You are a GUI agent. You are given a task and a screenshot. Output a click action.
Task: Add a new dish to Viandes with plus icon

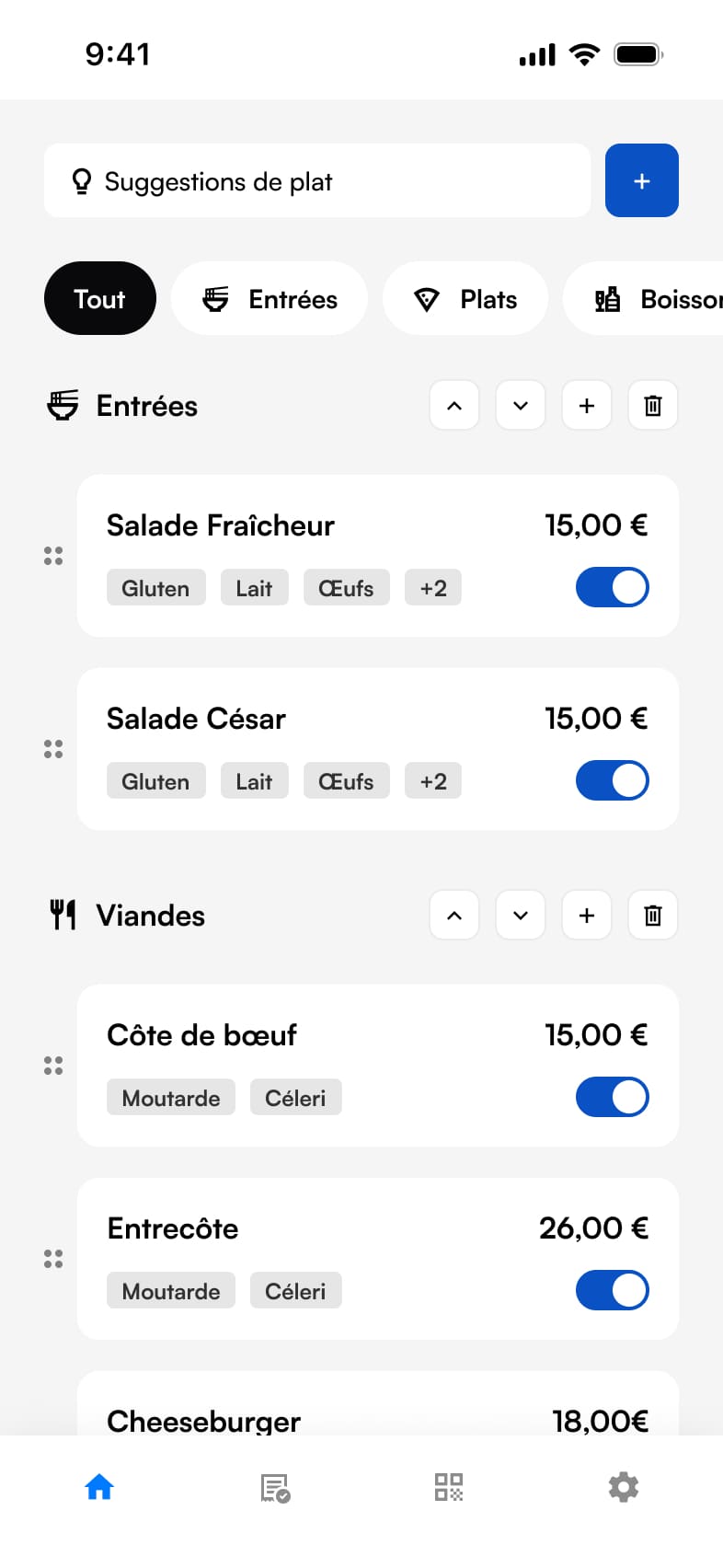586,915
